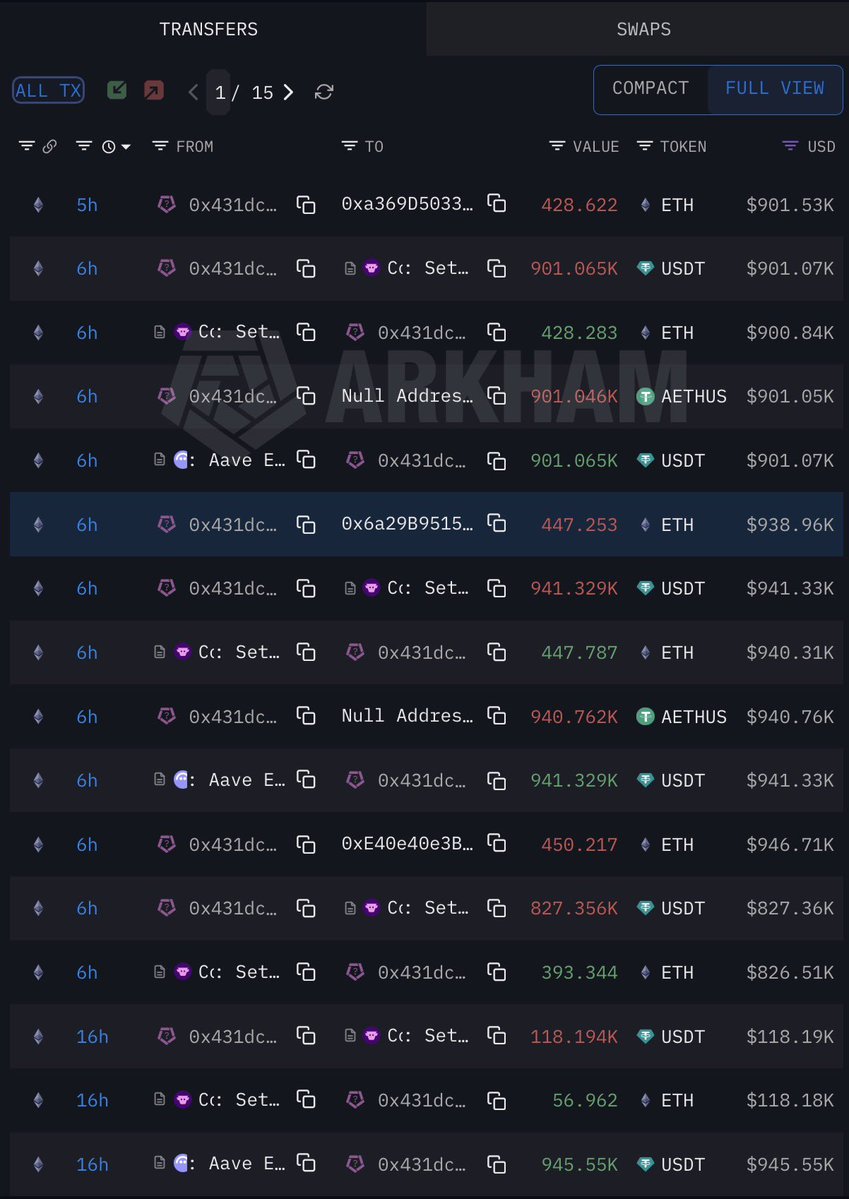Copy the 0xa369D5033 recipient address

[x=497, y=204]
